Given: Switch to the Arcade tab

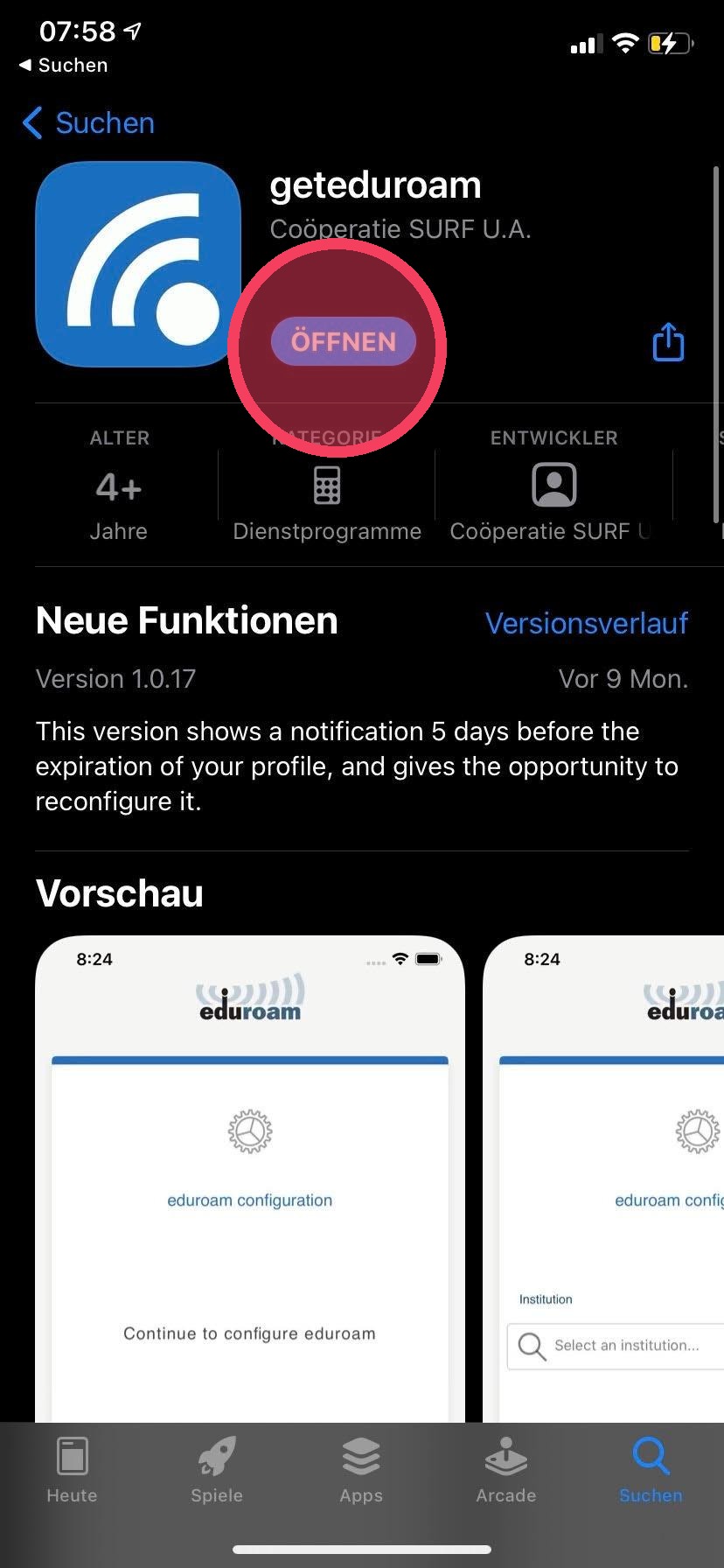Looking at the screenshot, I should (x=506, y=1470).
